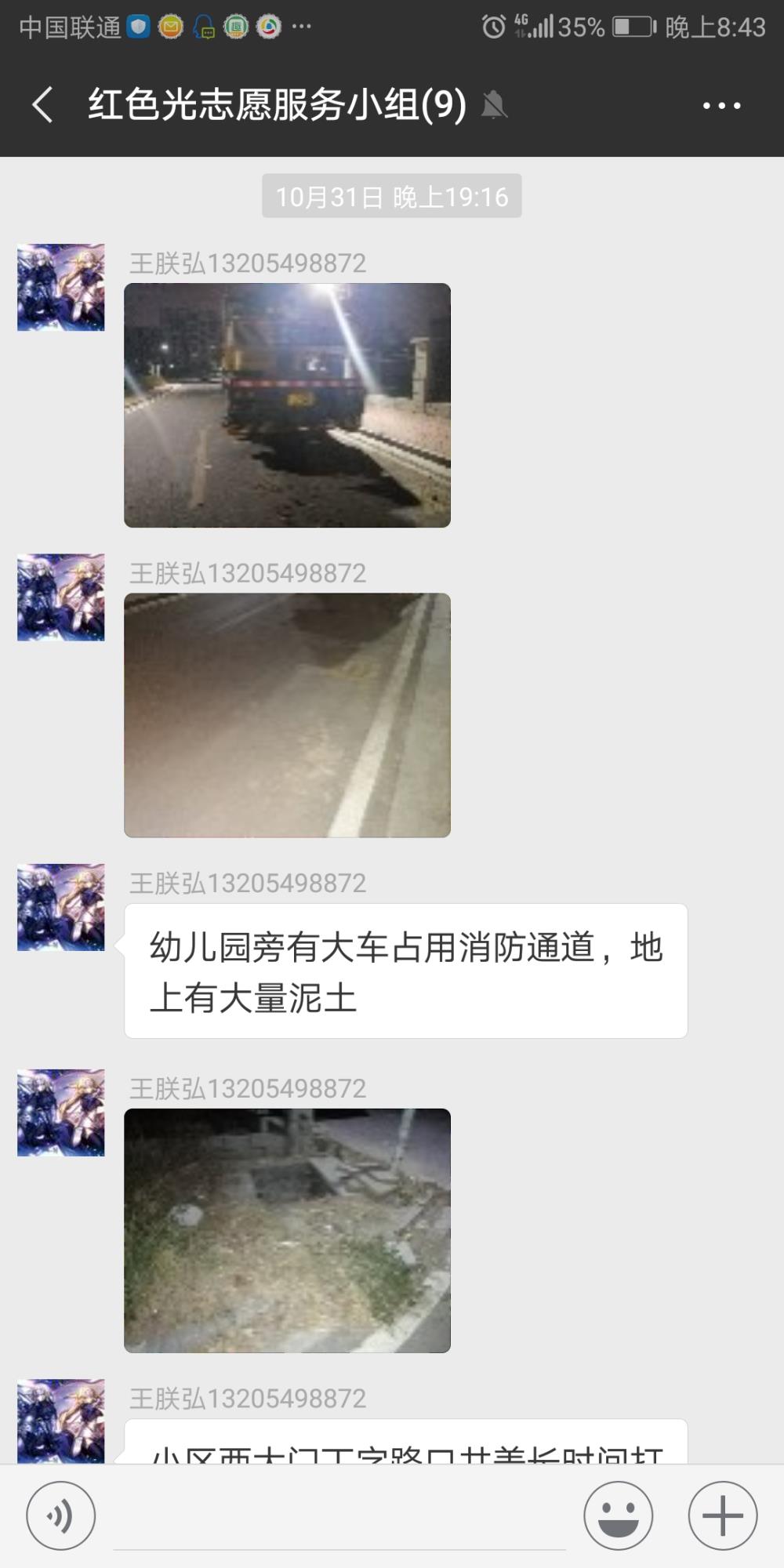Open the group chat's three-dot menu
Screen dimensions: 784x1568
(x=721, y=105)
